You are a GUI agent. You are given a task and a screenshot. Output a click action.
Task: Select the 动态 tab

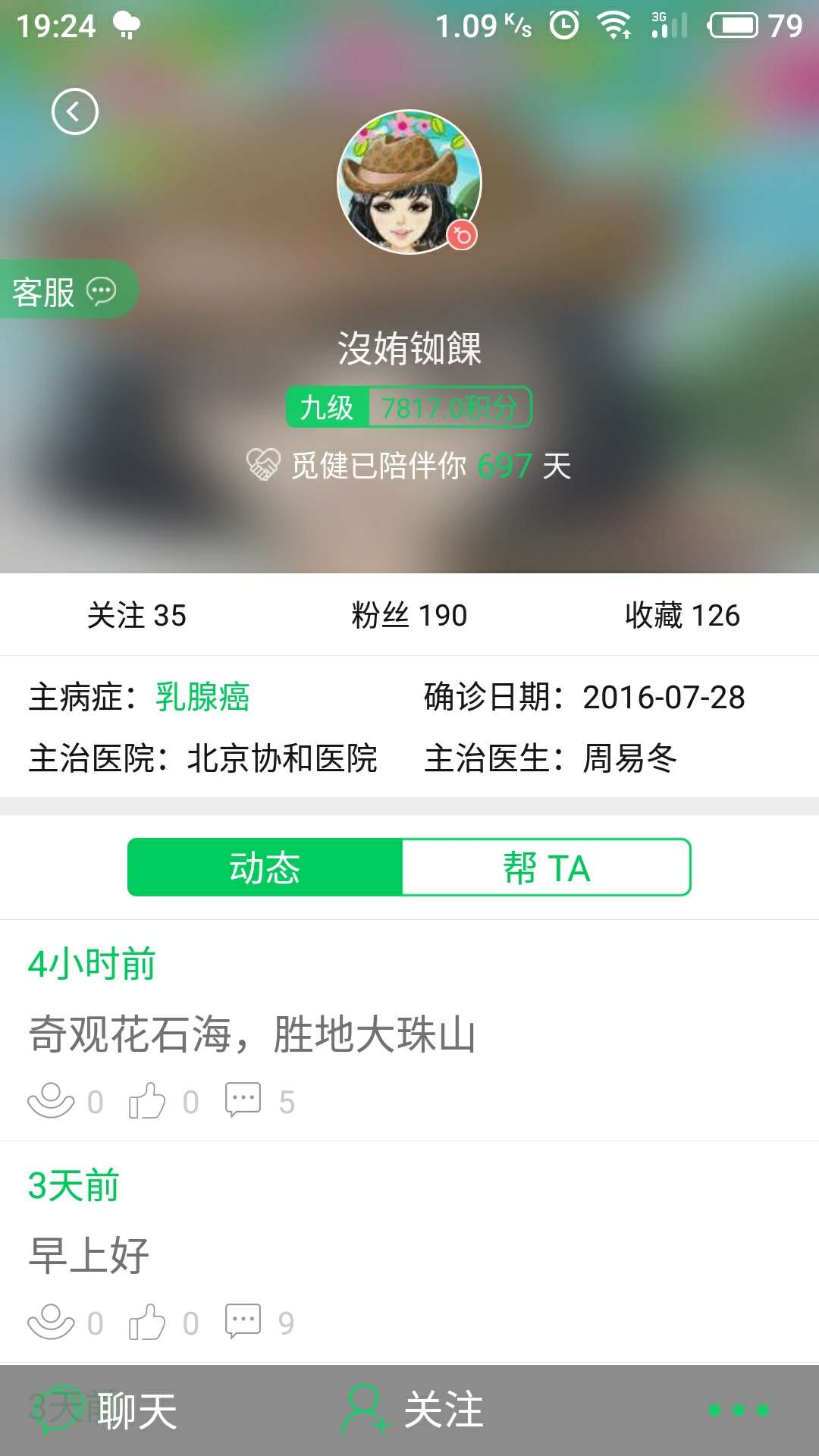[265, 868]
